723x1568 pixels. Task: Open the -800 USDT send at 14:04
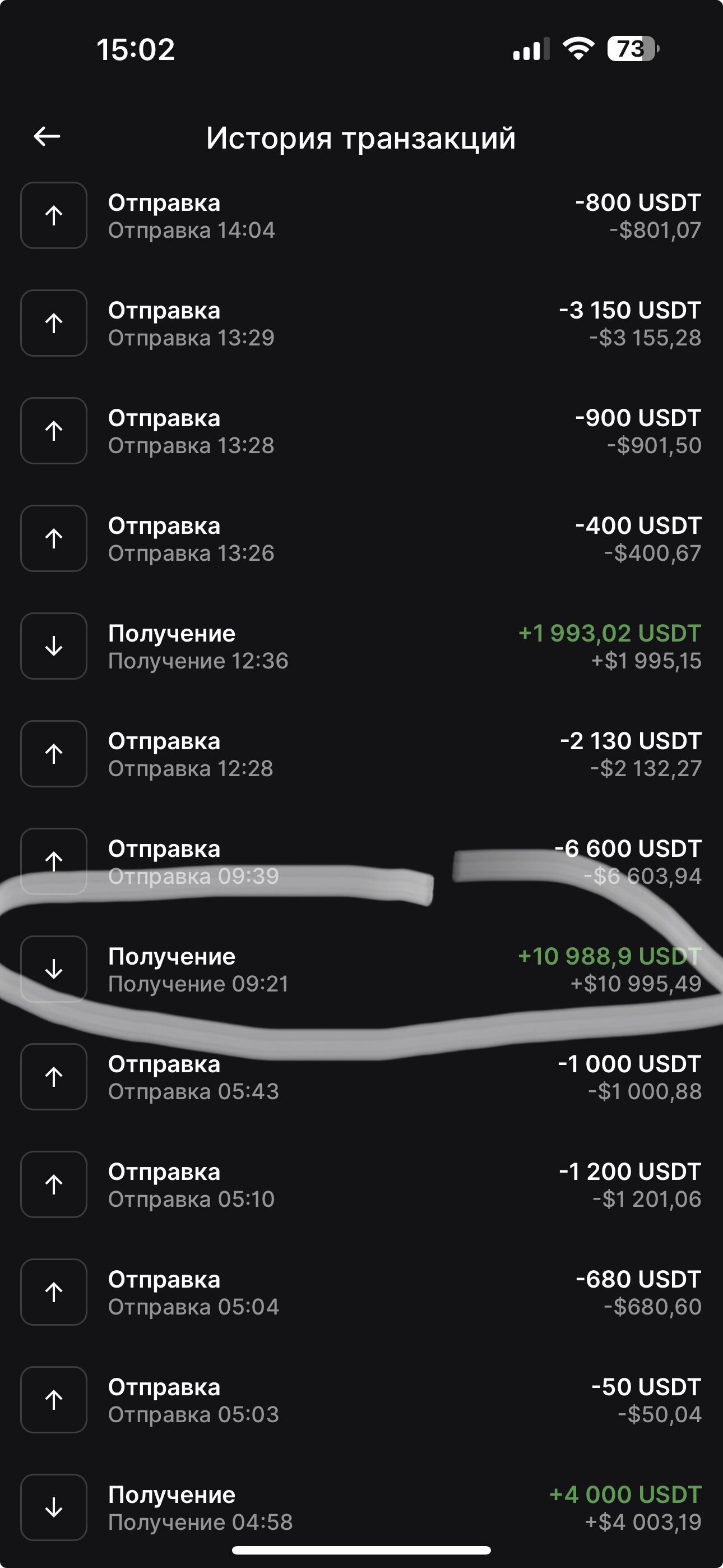coord(361,216)
